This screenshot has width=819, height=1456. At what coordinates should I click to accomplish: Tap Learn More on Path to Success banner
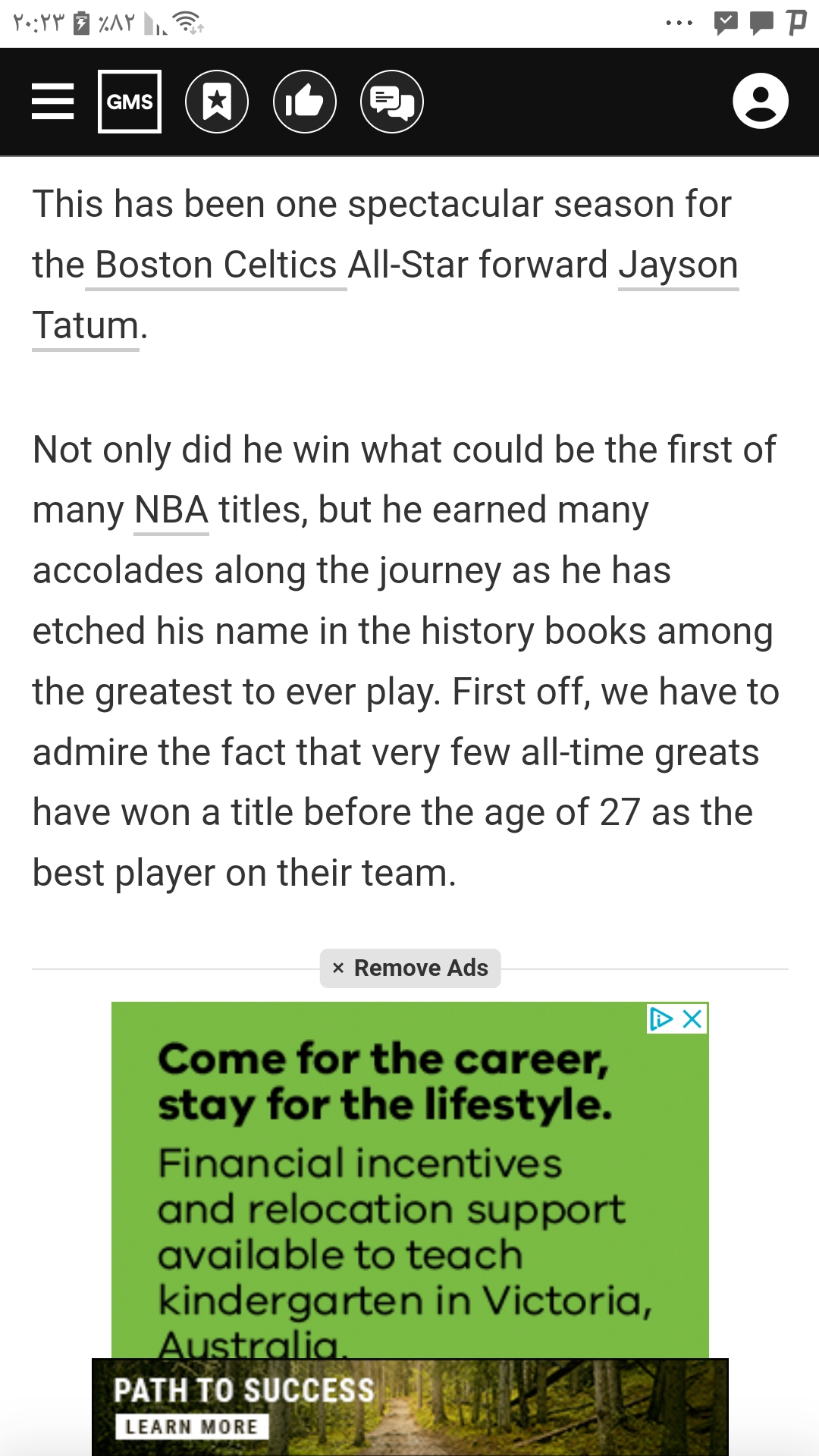[192, 1427]
